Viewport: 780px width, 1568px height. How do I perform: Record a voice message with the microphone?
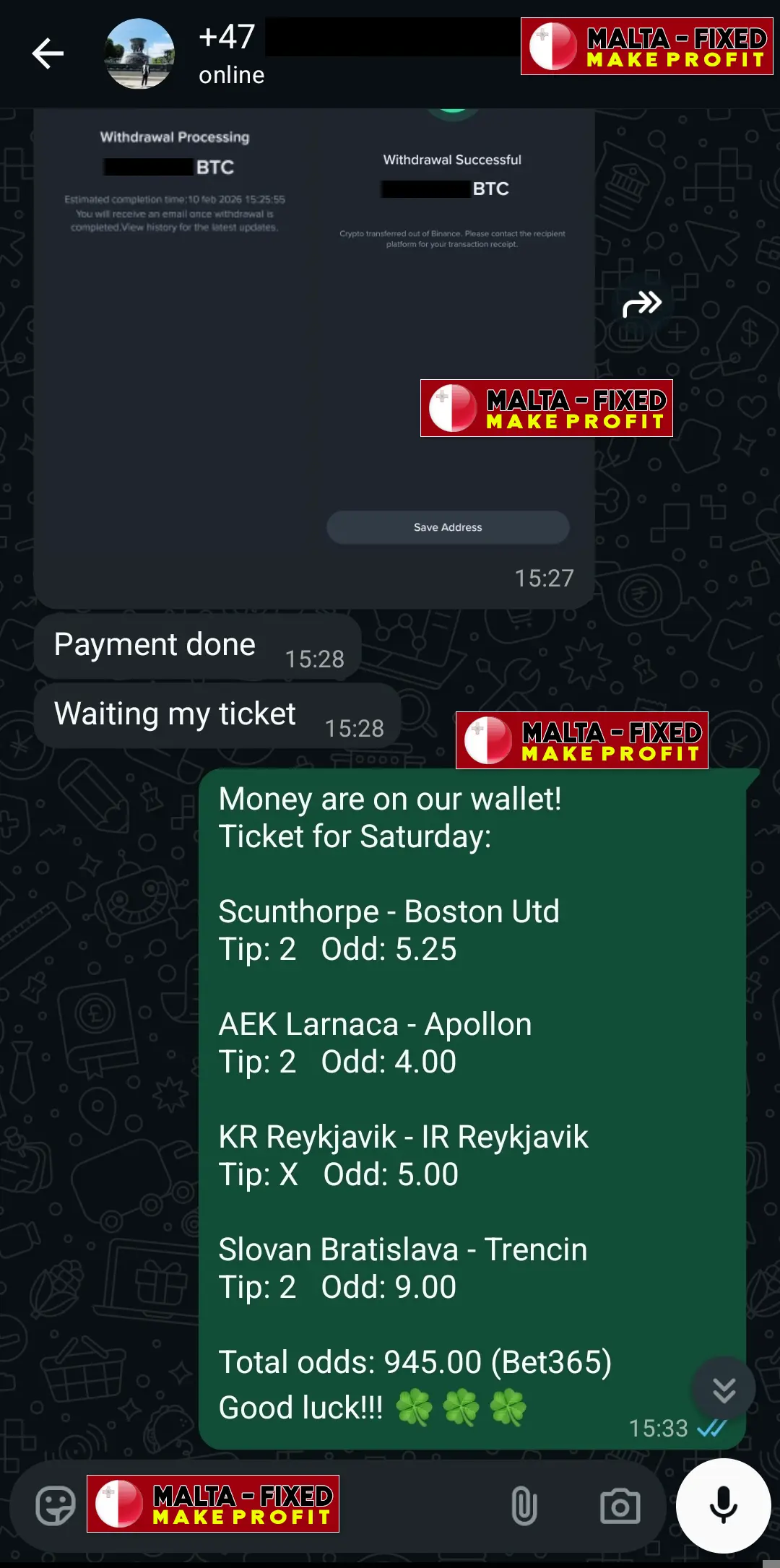[x=723, y=1505]
